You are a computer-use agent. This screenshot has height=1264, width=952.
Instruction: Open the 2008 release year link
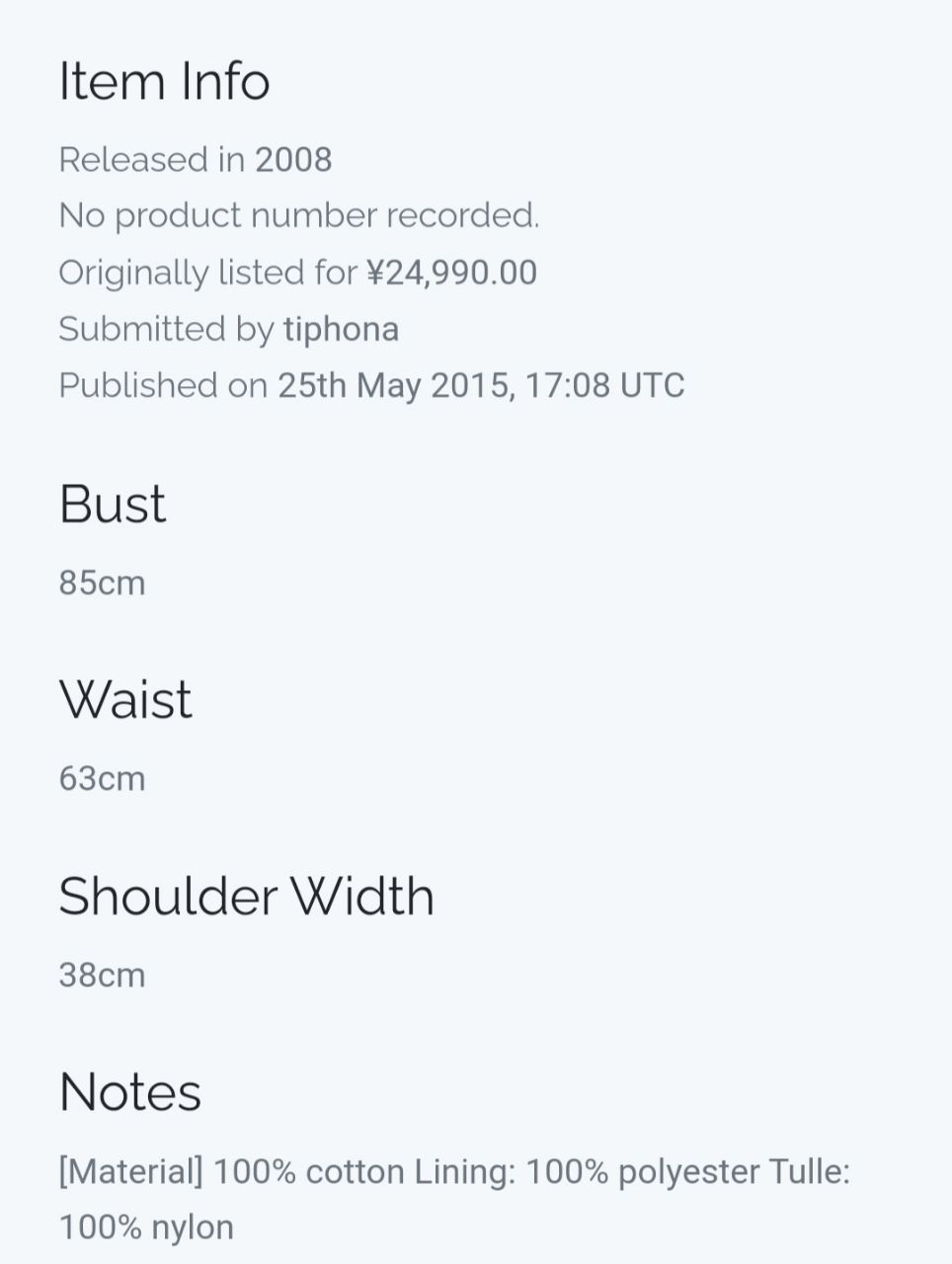(x=293, y=159)
